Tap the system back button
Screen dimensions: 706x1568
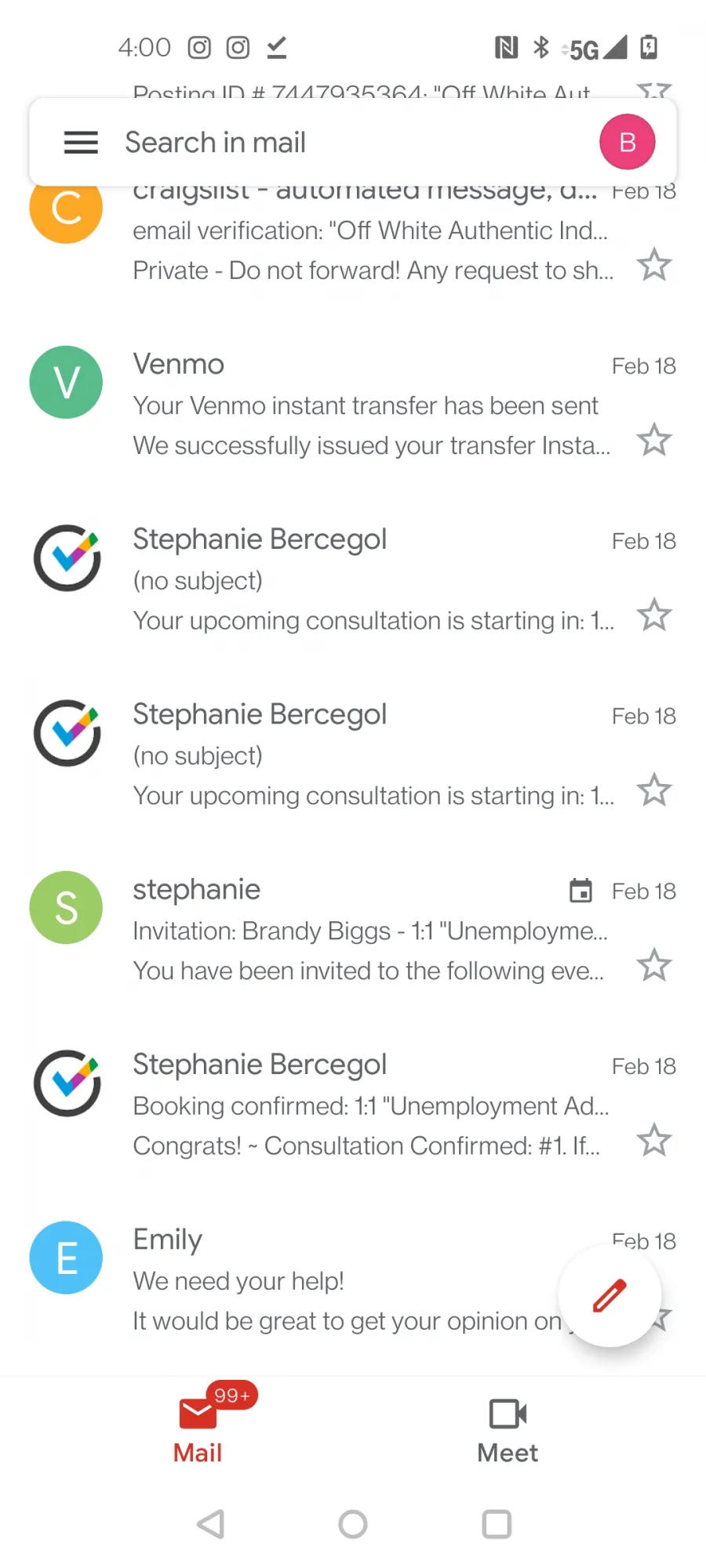pyautogui.click(x=210, y=1524)
